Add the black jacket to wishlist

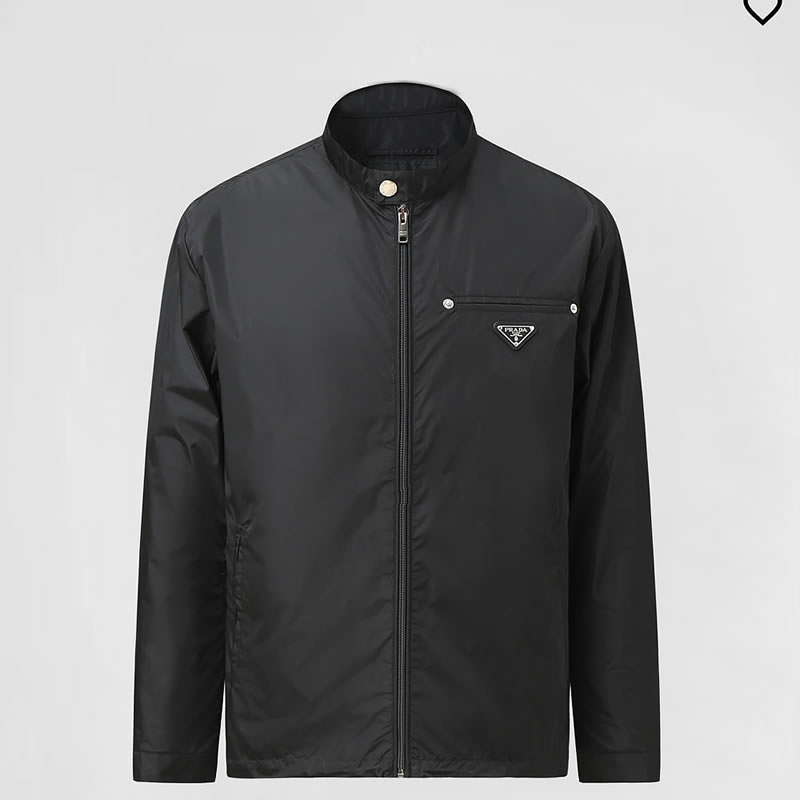pos(762,9)
